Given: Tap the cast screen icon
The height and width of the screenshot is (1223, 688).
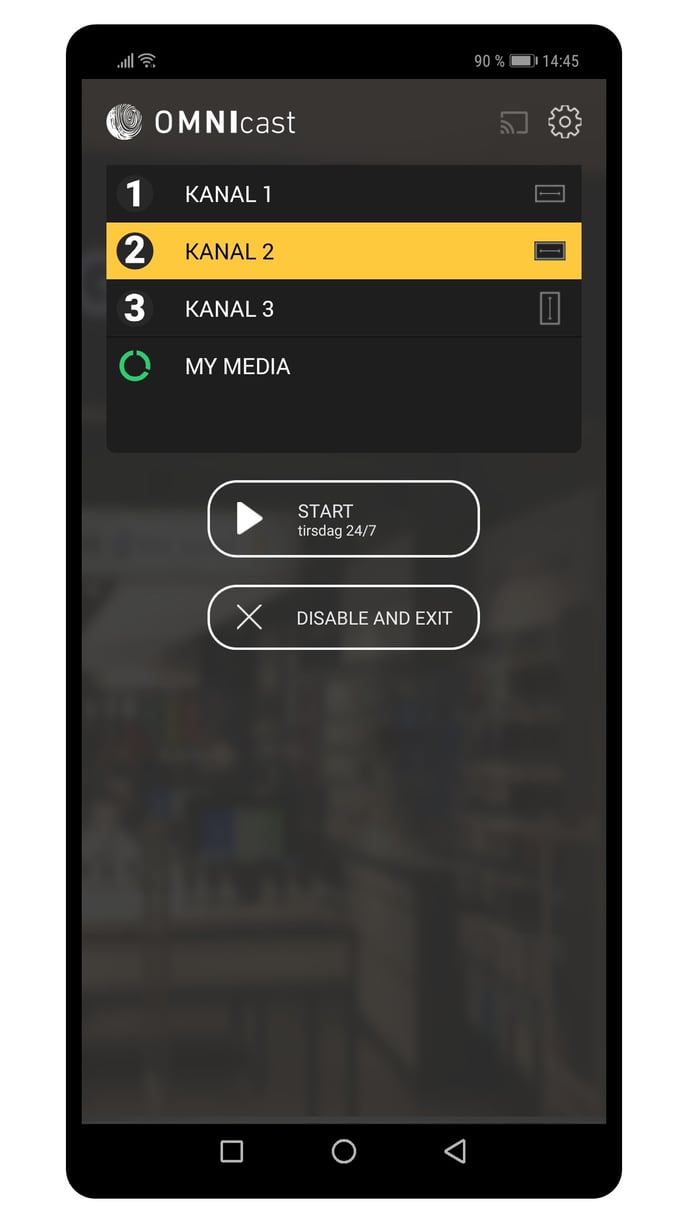Looking at the screenshot, I should 514,123.
